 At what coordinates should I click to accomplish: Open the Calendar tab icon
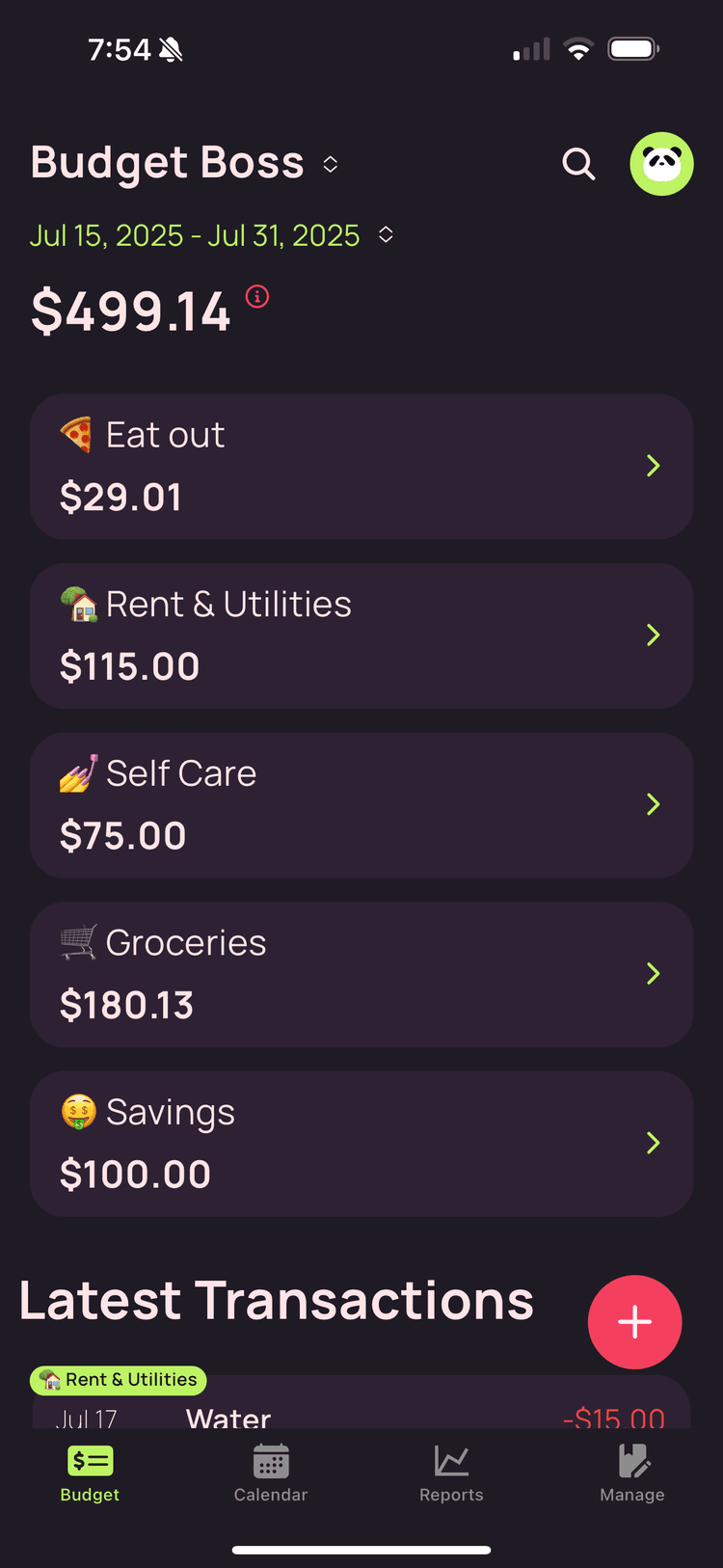271,1461
